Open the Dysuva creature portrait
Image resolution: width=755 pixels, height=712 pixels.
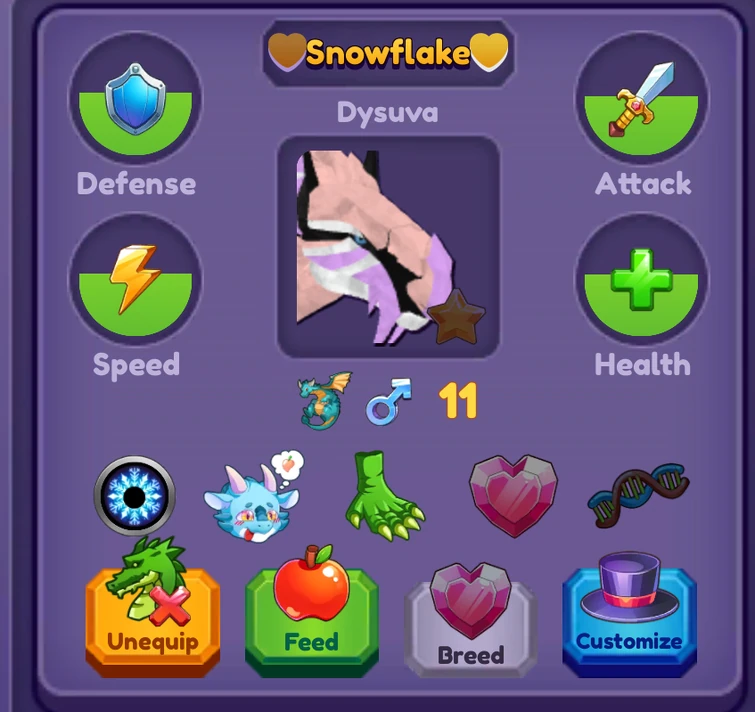coord(388,247)
